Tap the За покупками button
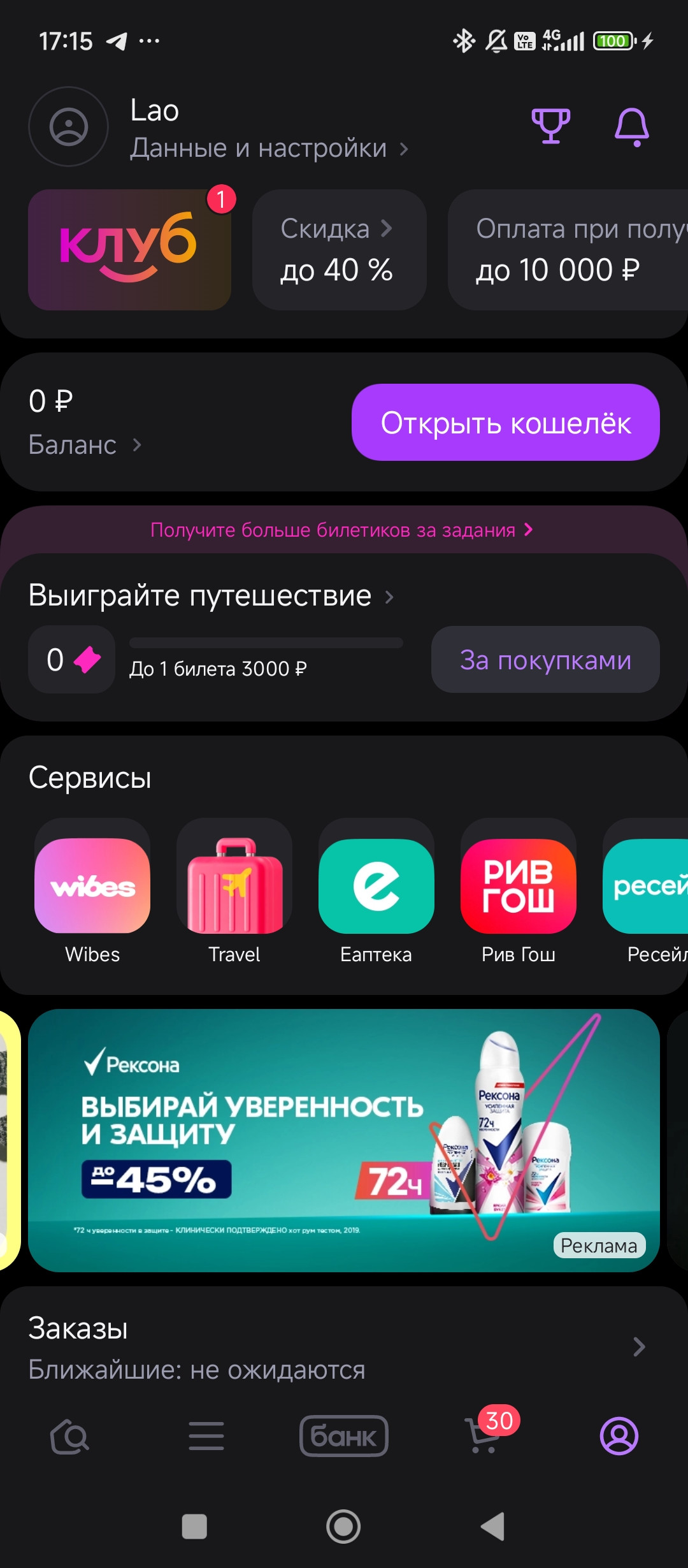Image resolution: width=688 pixels, height=1568 pixels. (545, 660)
